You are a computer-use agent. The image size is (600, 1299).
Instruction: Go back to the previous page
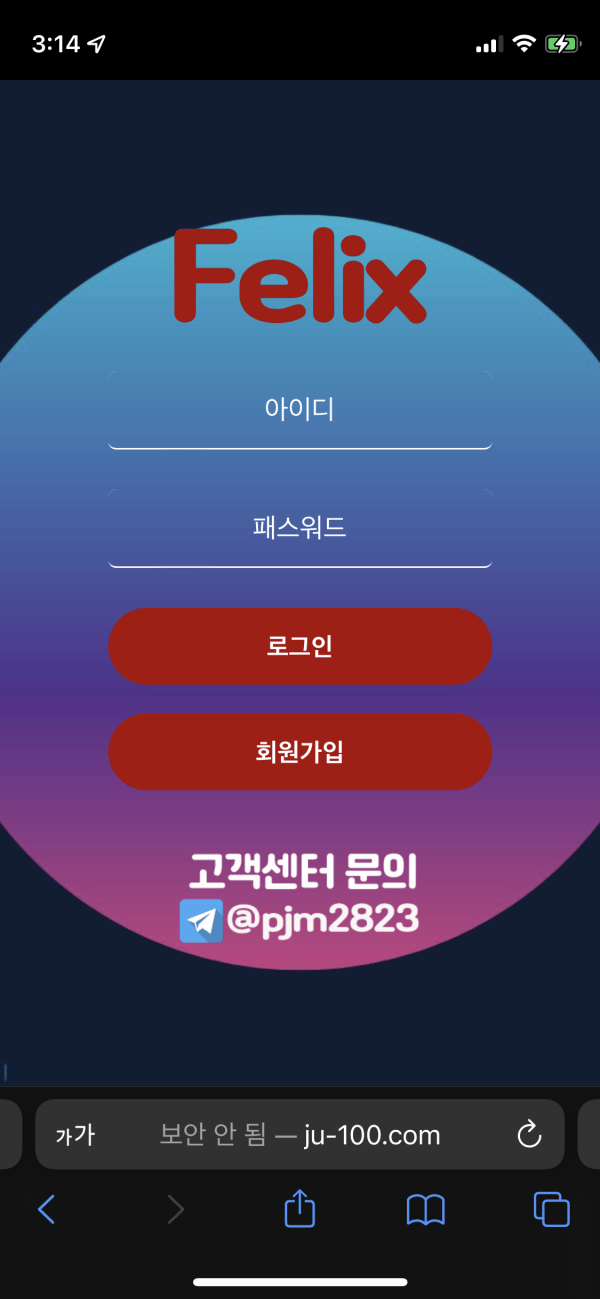pos(46,1210)
